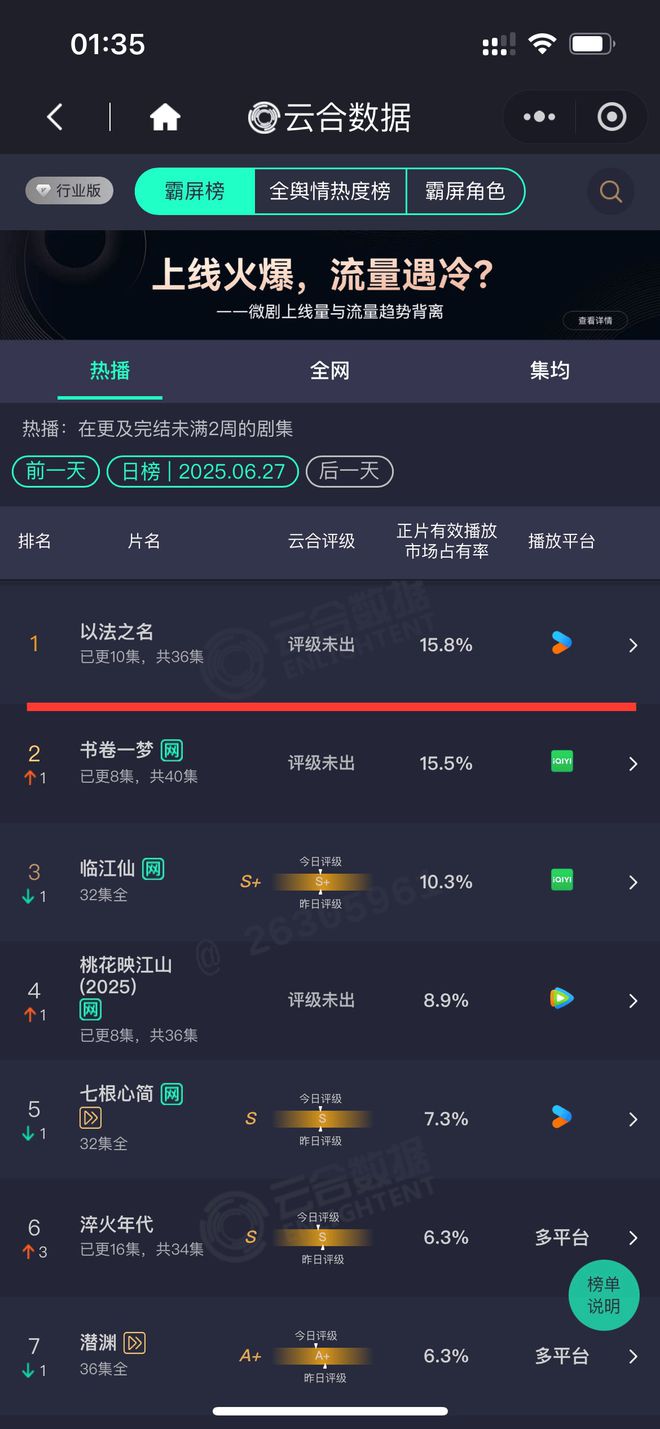The width and height of the screenshot is (660, 1429).
Task: Open details for 书卷一梦
Action: pos(330,763)
